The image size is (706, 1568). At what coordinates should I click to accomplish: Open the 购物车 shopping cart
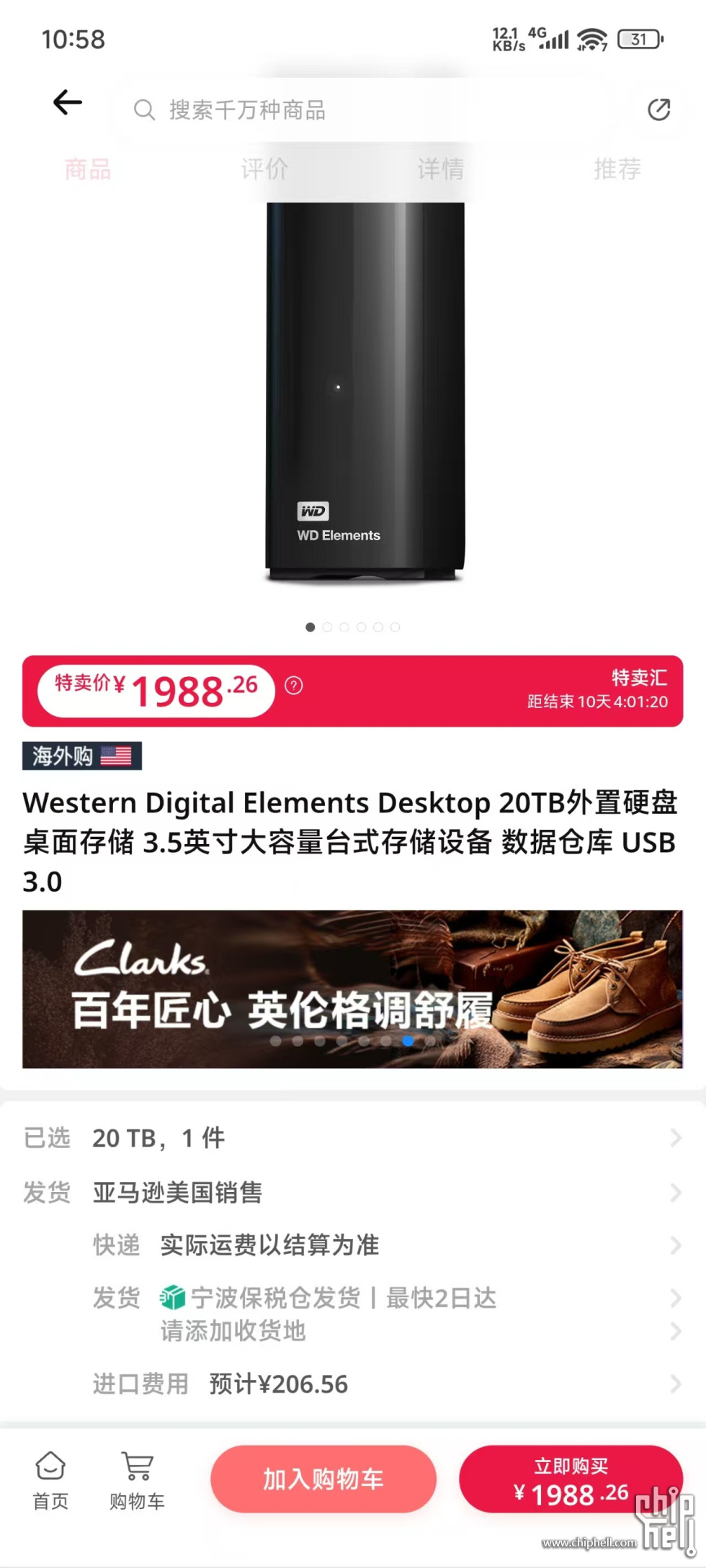137,1481
